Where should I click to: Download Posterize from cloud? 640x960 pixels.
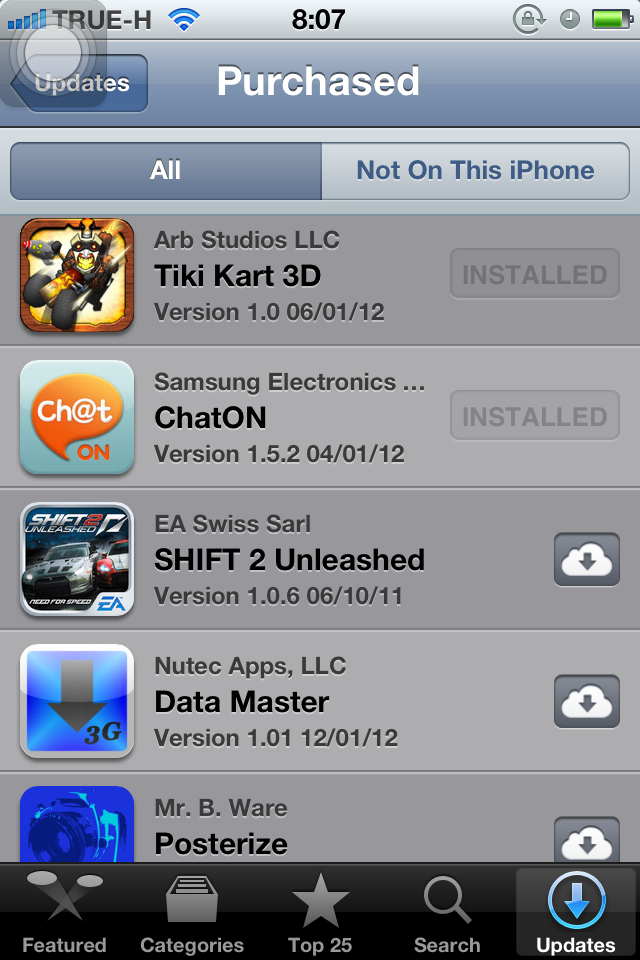coord(586,842)
